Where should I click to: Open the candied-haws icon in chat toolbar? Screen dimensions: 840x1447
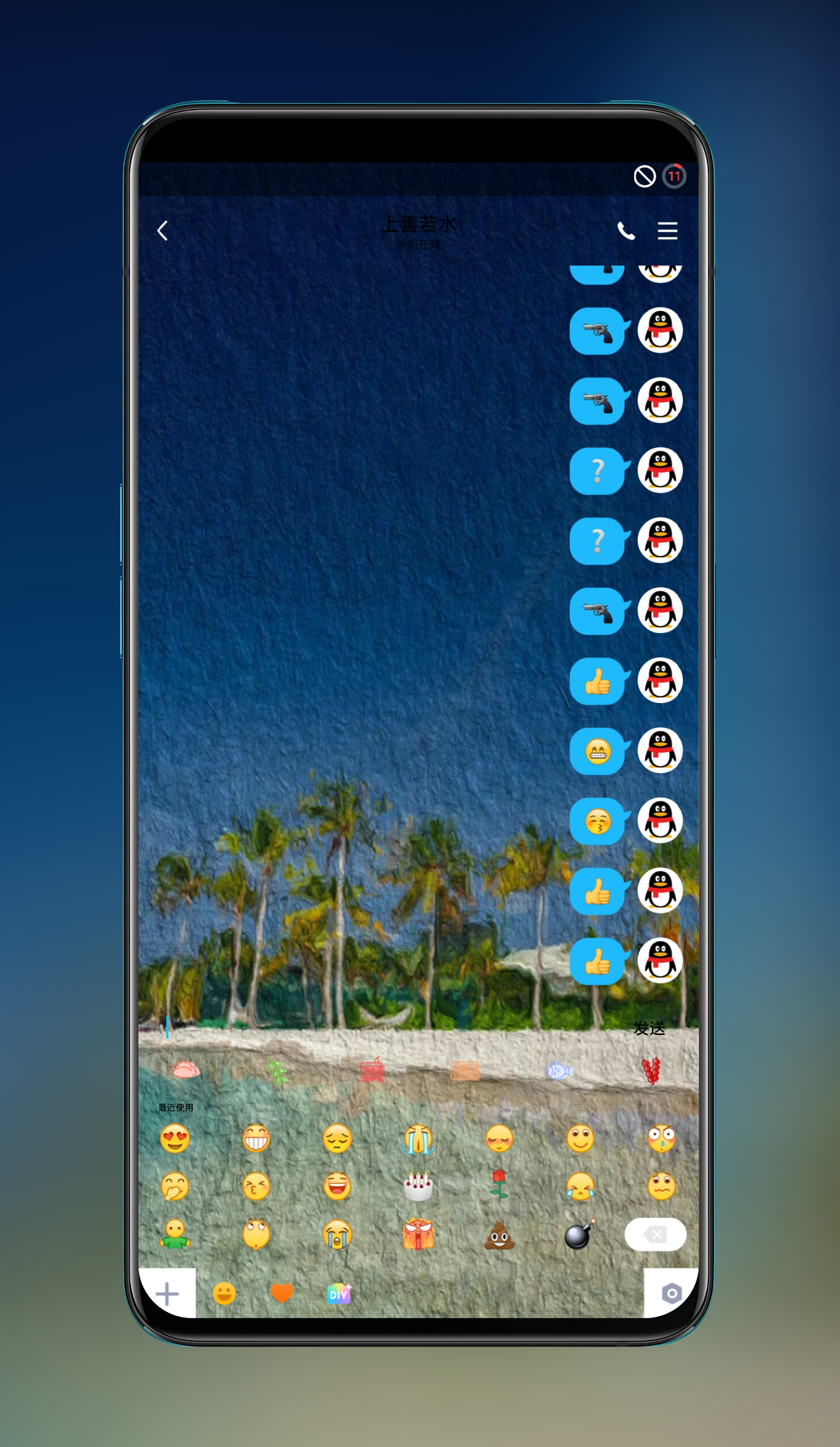(x=651, y=1071)
